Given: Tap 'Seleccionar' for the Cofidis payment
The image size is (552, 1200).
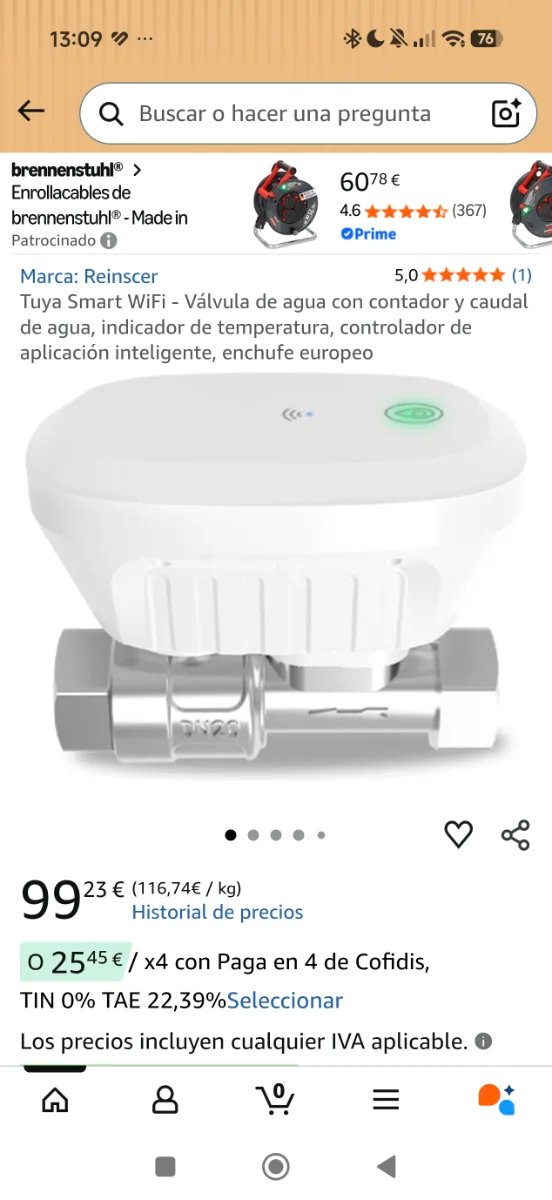Looking at the screenshot, I should click(285, 1001).
